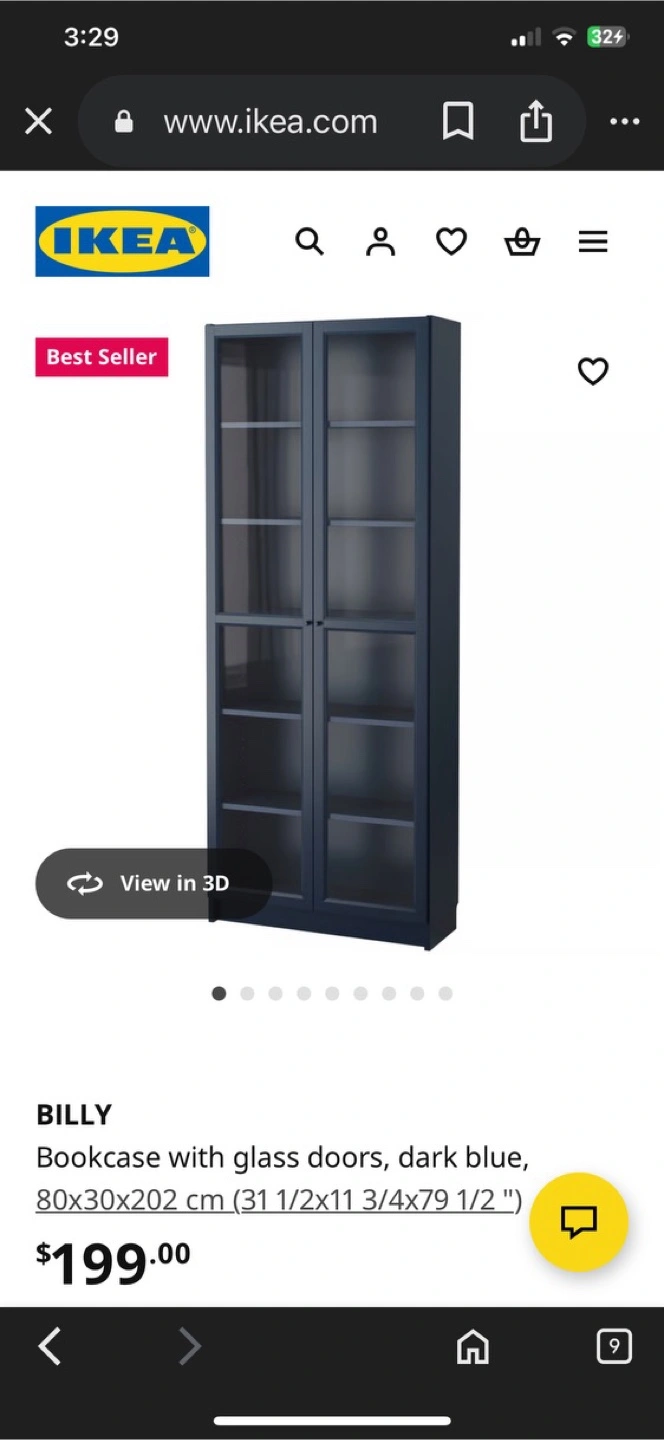Open the account profile icon
The image size is (664, 1440).
380,241
